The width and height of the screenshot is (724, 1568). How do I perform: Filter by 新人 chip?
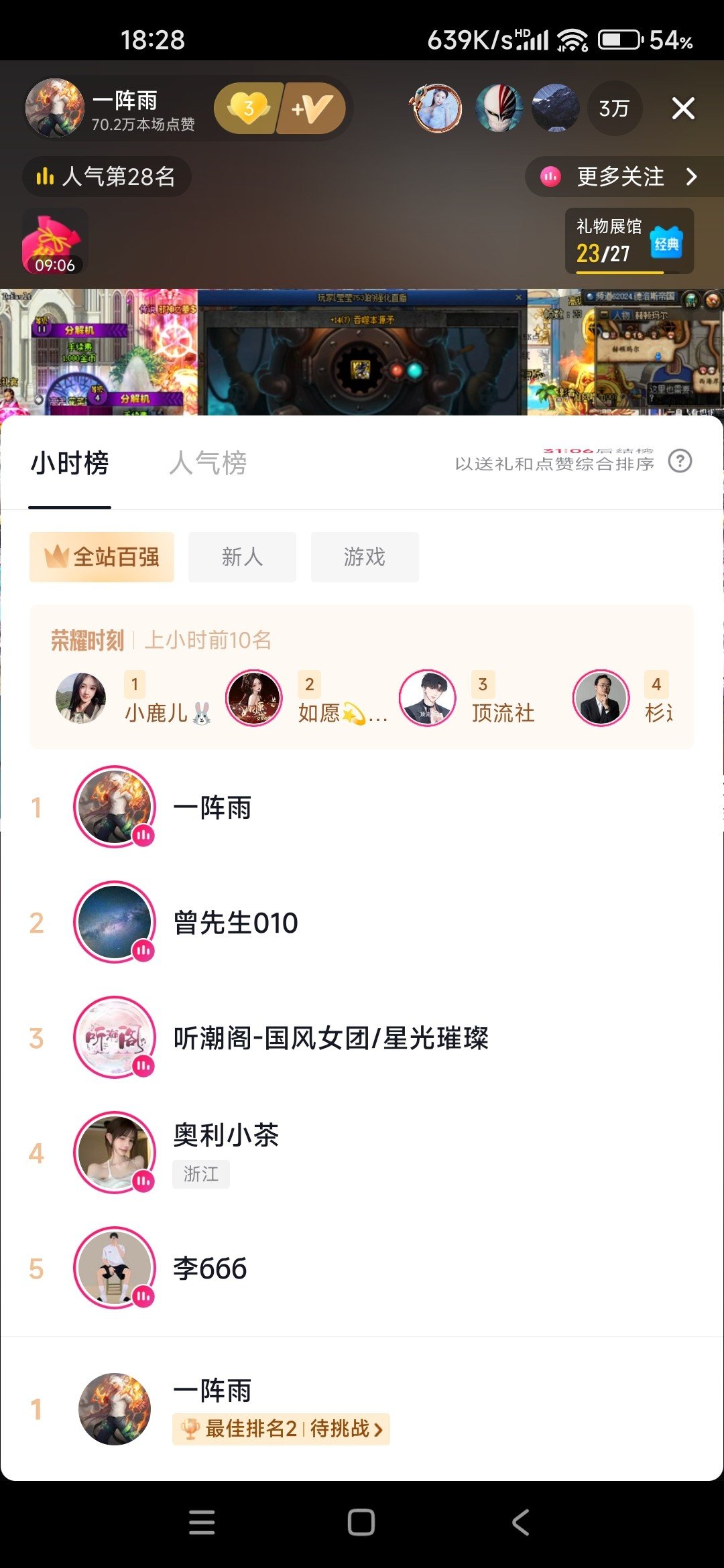[x=242, y=557]
